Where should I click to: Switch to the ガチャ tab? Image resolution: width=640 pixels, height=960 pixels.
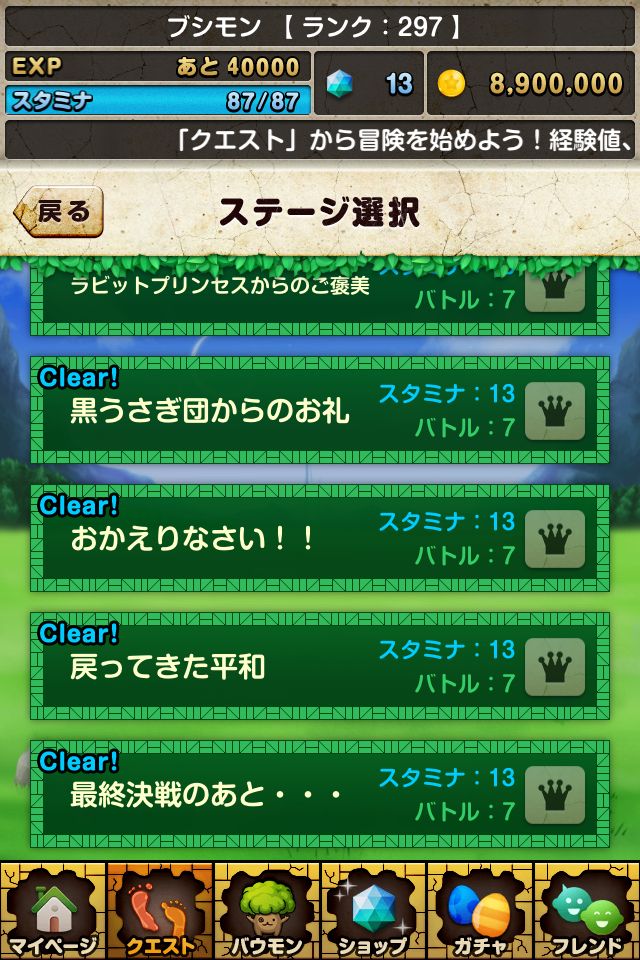coord(480,910)
